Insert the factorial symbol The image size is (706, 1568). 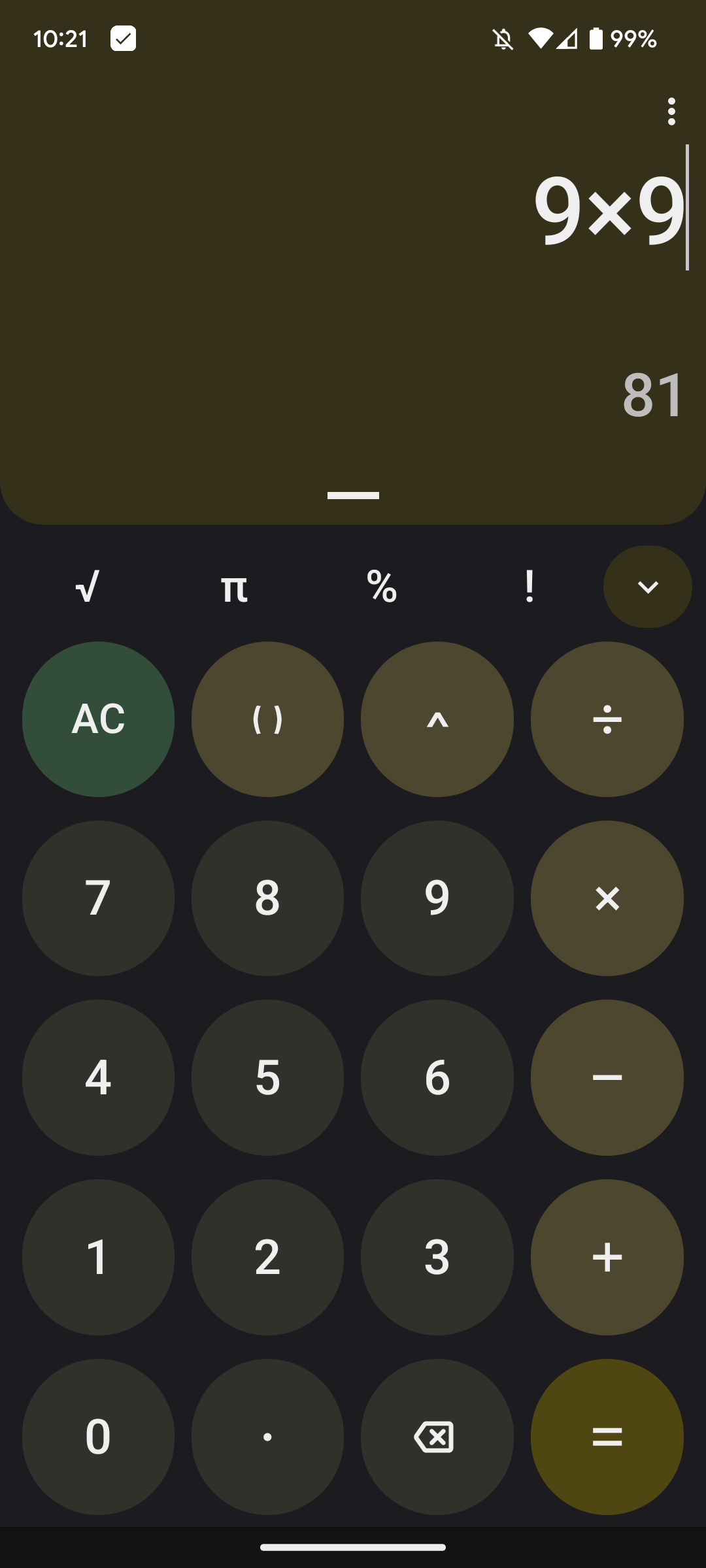point(529,587)
